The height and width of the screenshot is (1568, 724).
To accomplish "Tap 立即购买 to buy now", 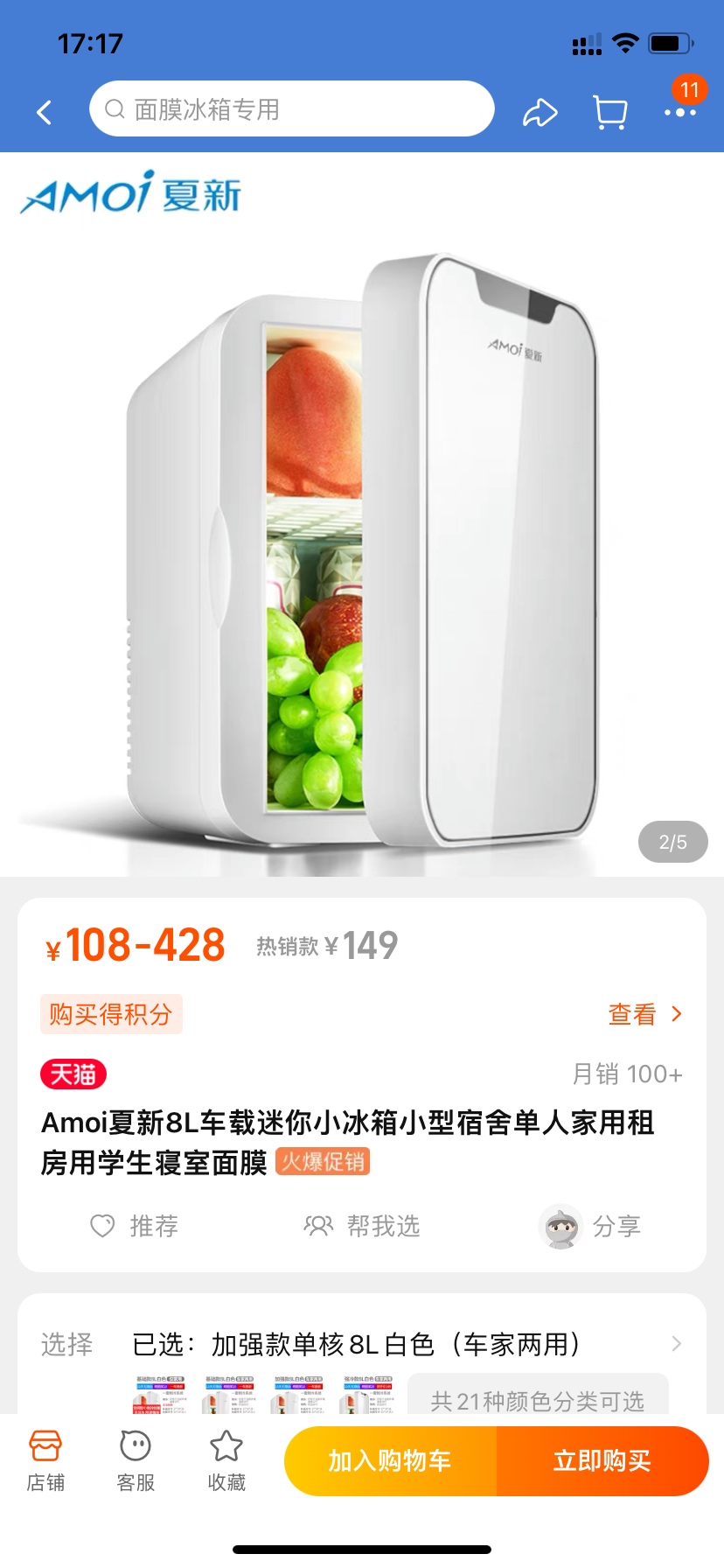I will pyautogui.click(x=602, y=1460).
